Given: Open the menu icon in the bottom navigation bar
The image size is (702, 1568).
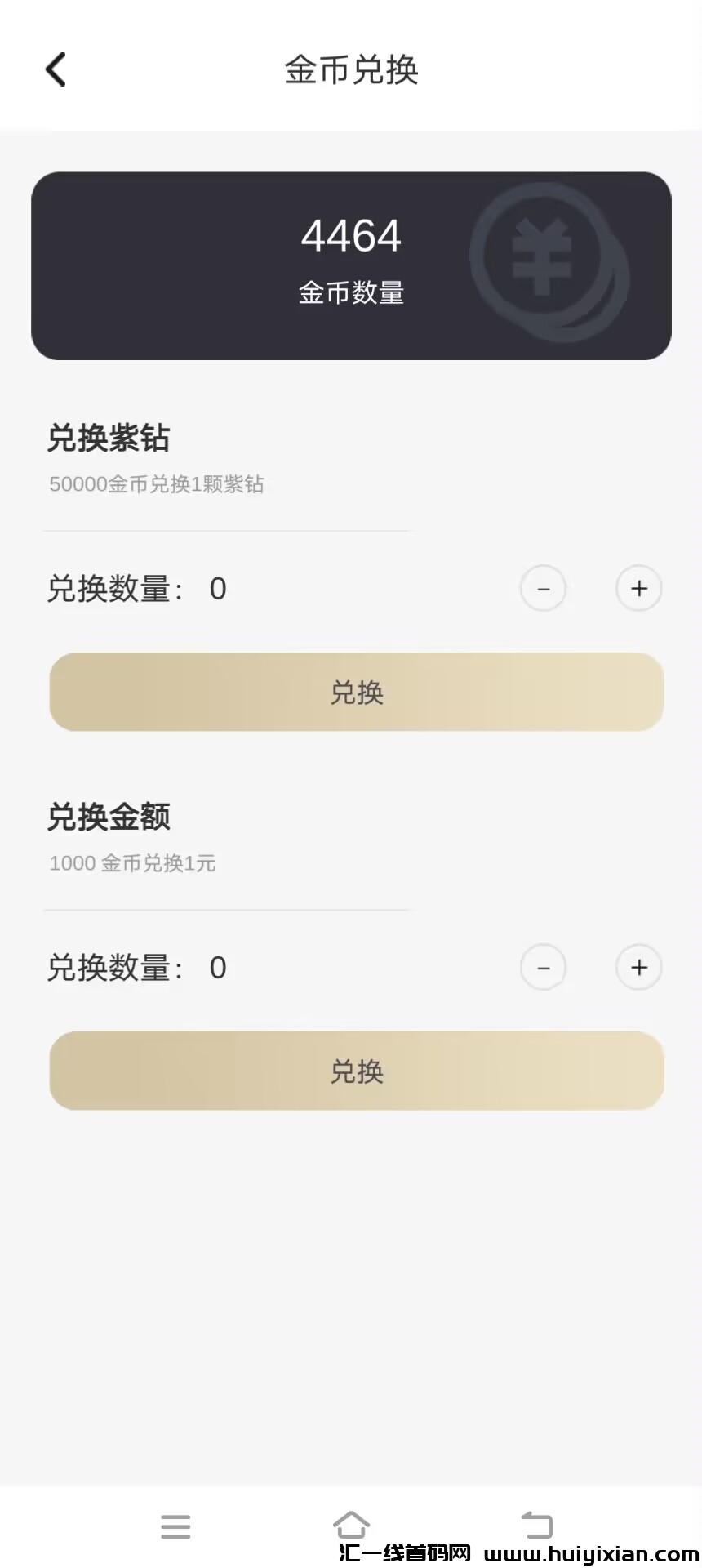Looking at the screenshot, I should tap(175, 1526).
